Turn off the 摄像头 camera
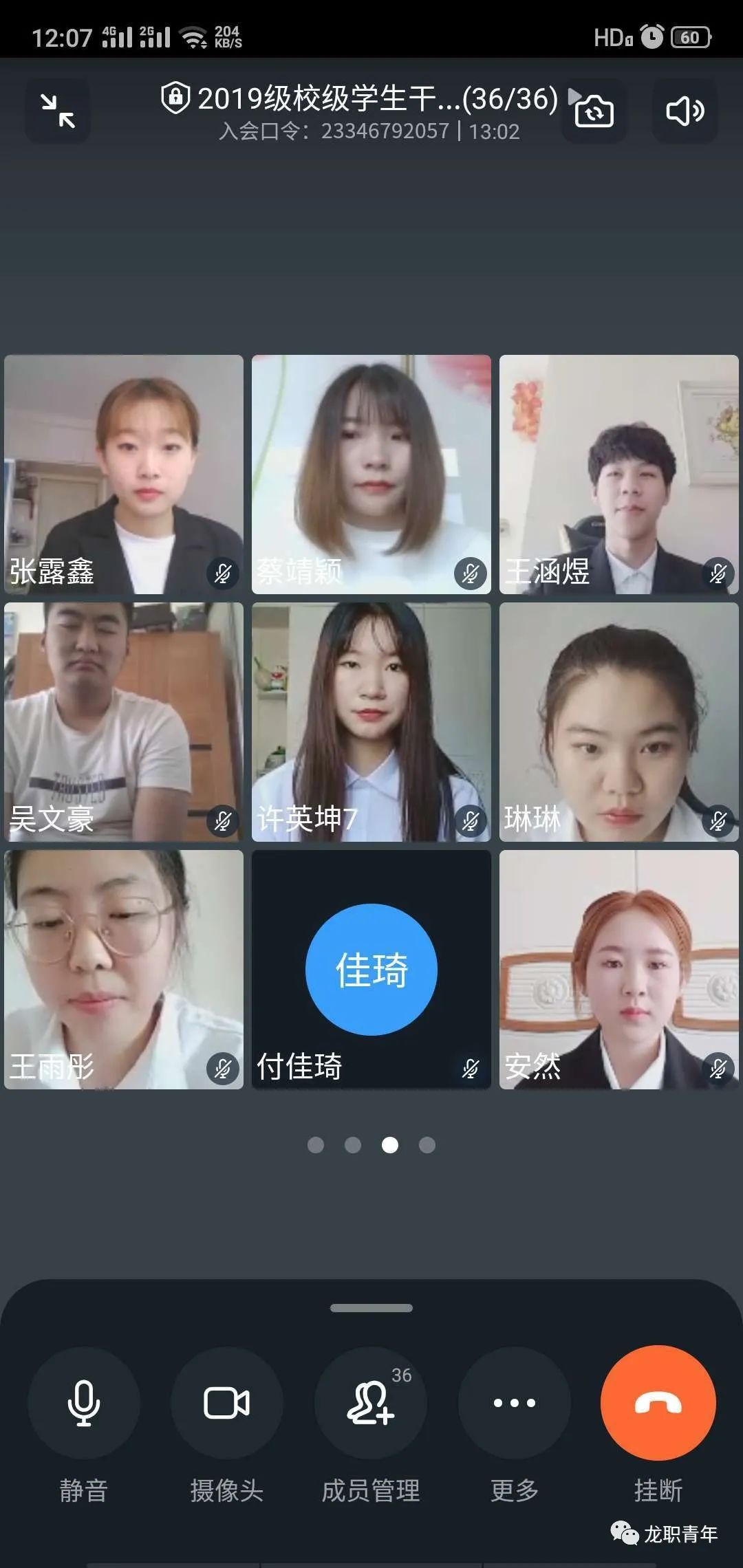 click(x=227, y=1403)
